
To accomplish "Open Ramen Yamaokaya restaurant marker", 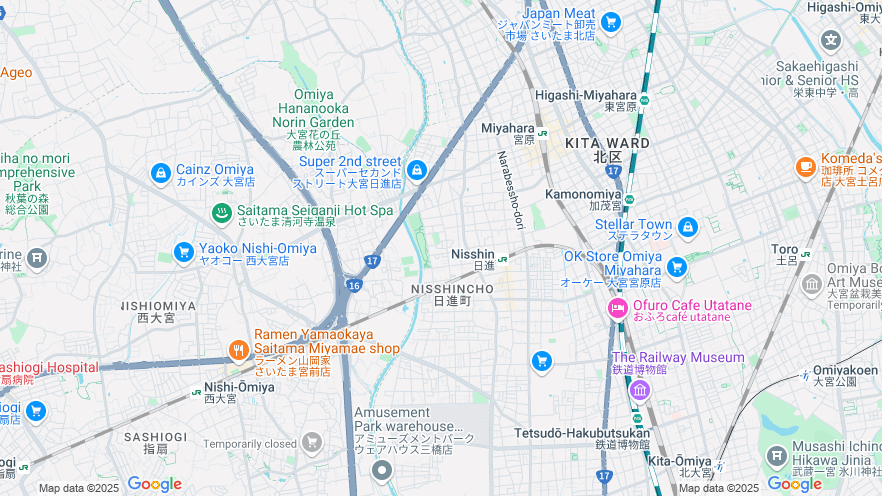I will 238,349.
